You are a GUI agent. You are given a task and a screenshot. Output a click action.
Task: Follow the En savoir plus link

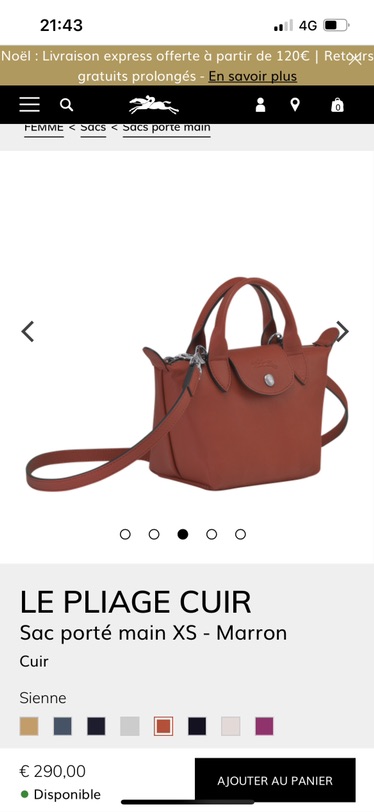pyautogui.click(x=253, y=77)
